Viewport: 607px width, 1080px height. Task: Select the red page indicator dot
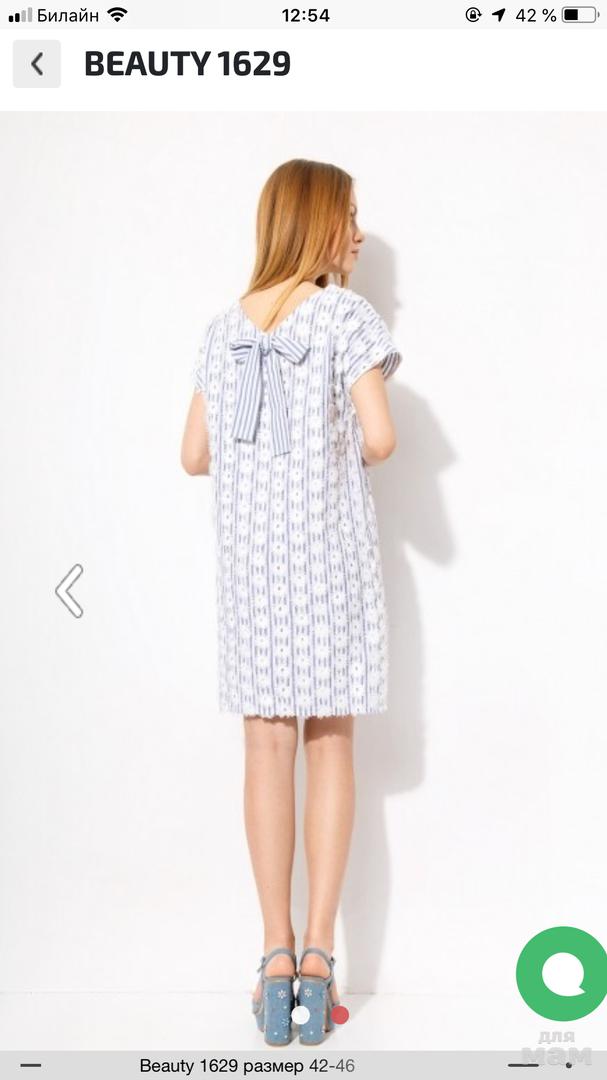pyautogui.click(x=339, y=1016)
